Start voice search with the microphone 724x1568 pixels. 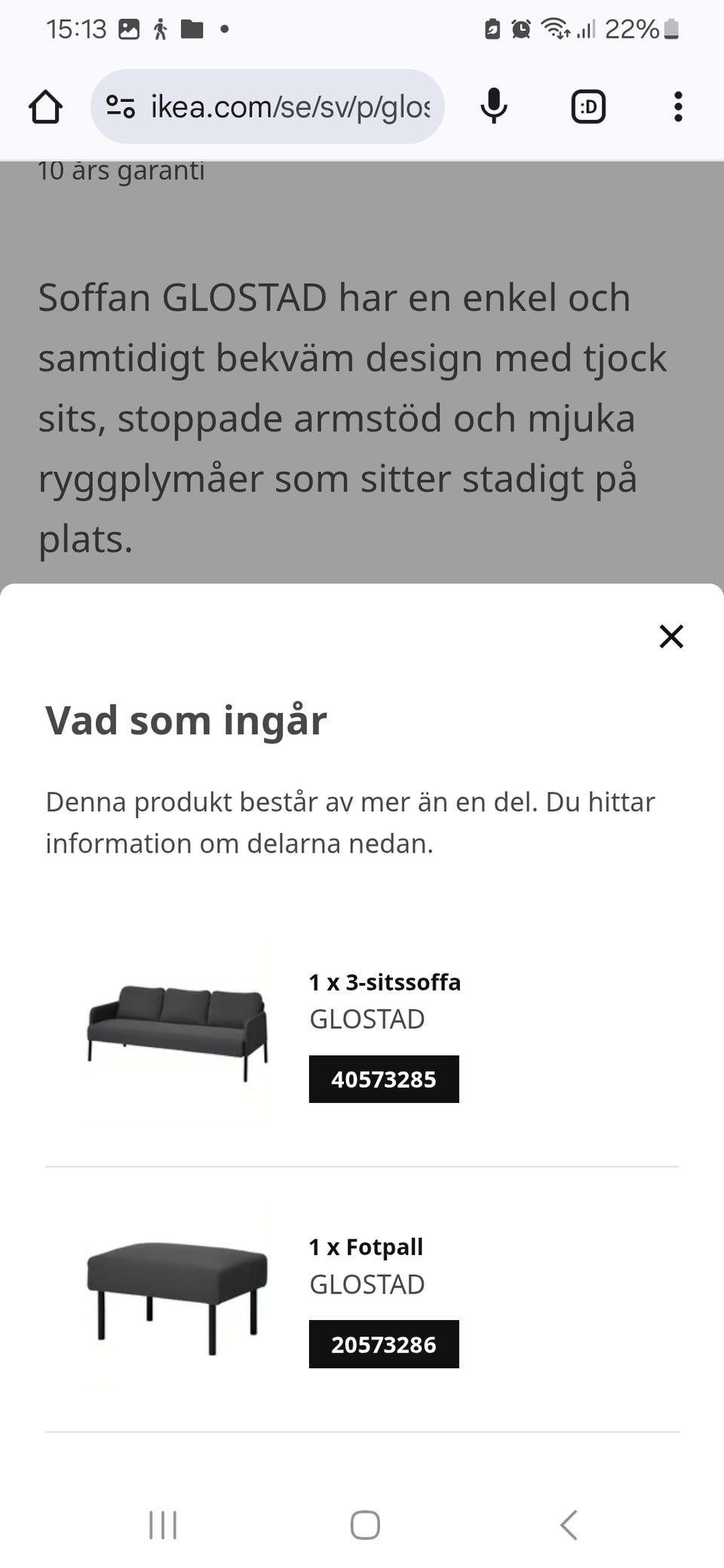click(x=494, y=107)
